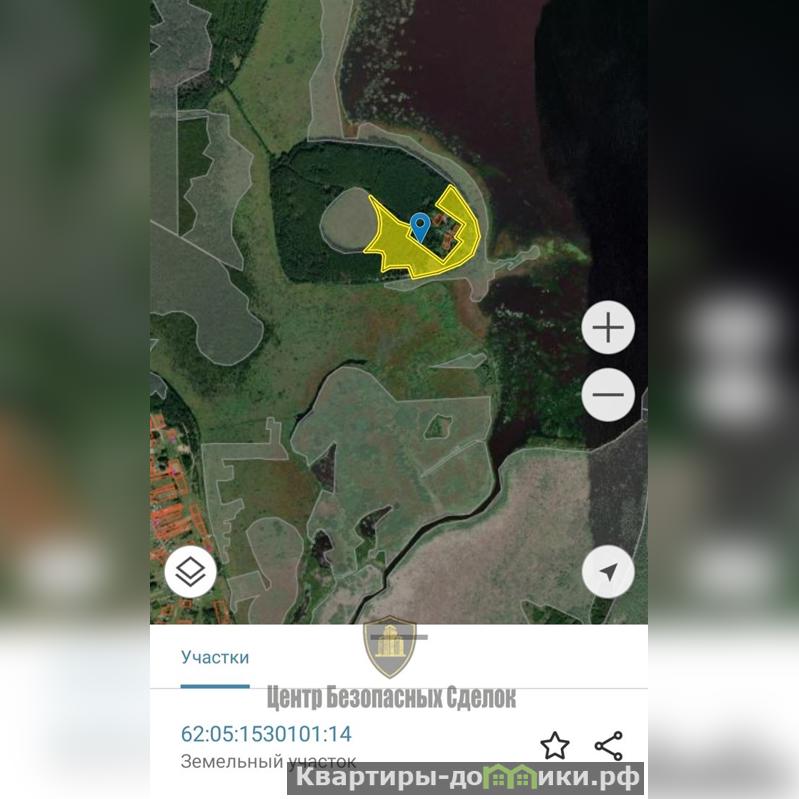Screen dimensions: 799x799
Task: Tap the blue pin on the parcel
Action: [421, 225]
